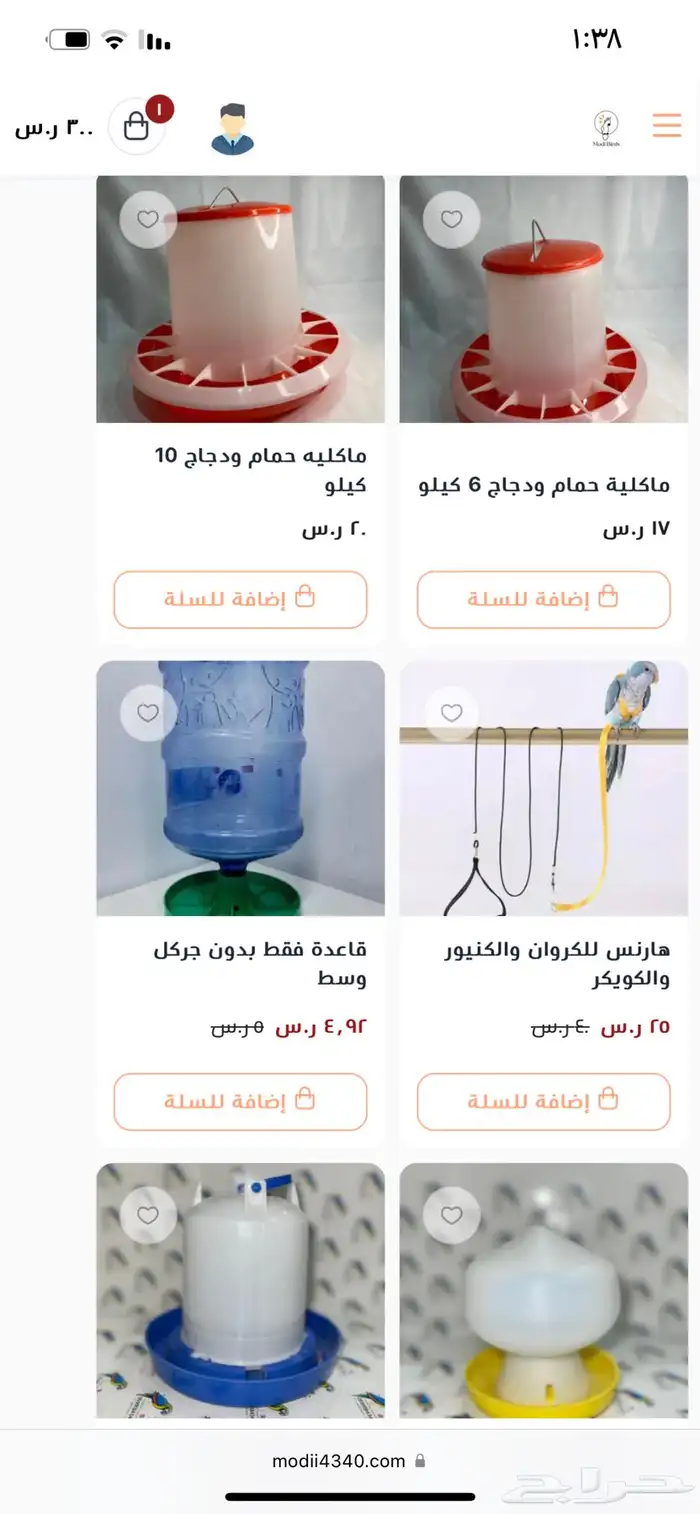Viewport: 700px width, 1514px height.
Task: Open the user account profile
Action: click(232, 129)
